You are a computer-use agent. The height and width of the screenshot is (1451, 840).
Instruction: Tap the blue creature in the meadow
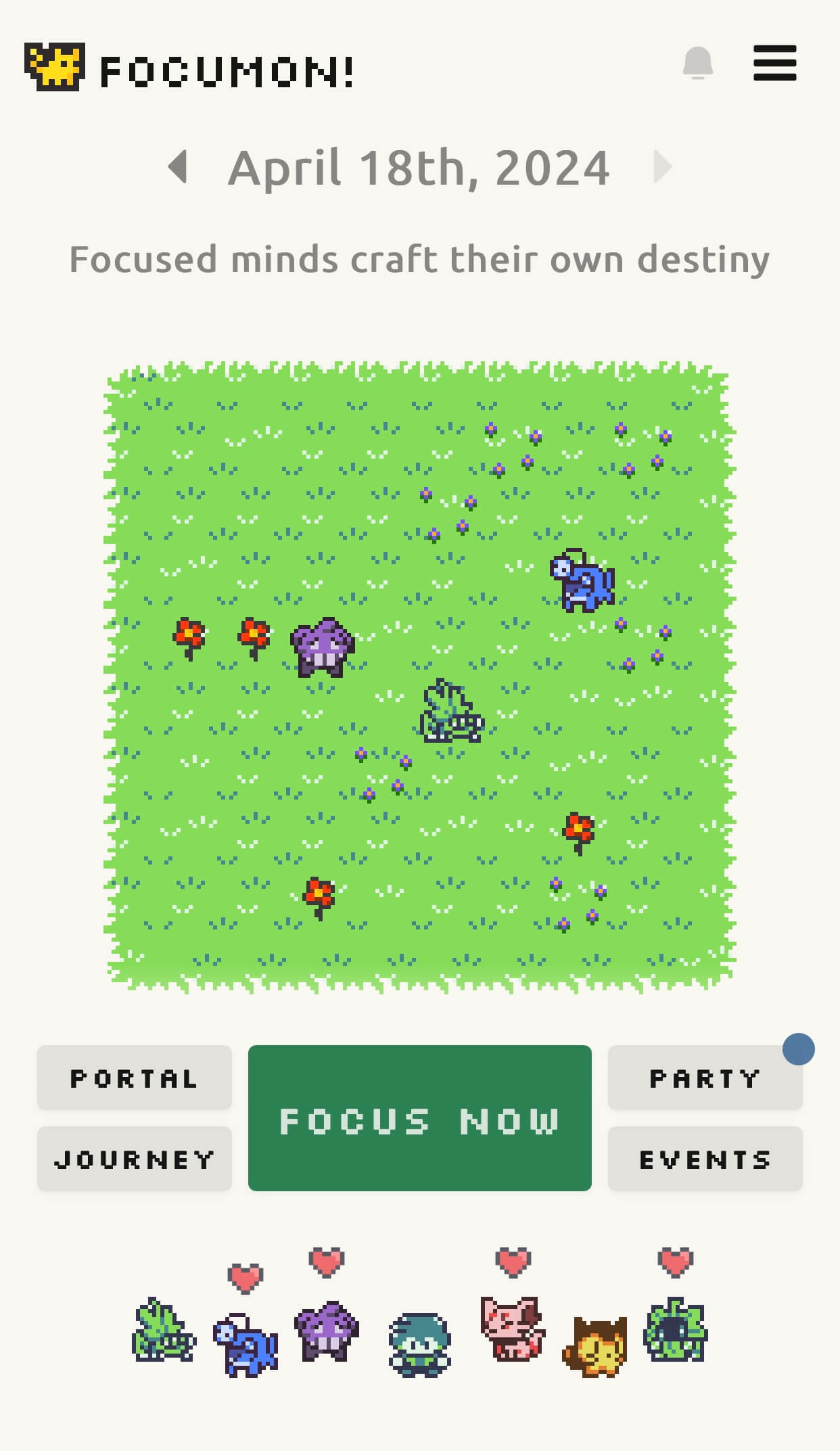tap(583, 581)
